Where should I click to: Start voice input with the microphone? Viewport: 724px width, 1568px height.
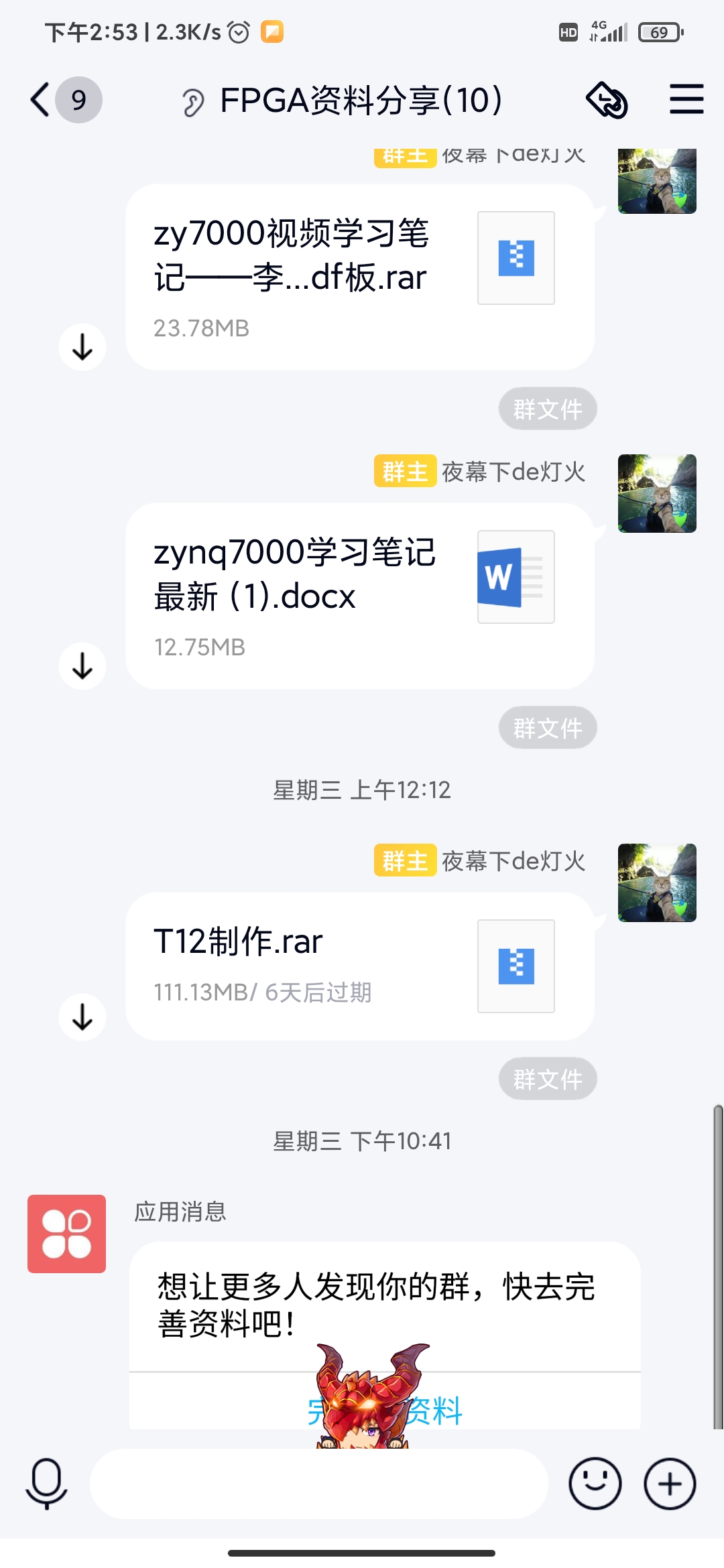[46, 1484]
